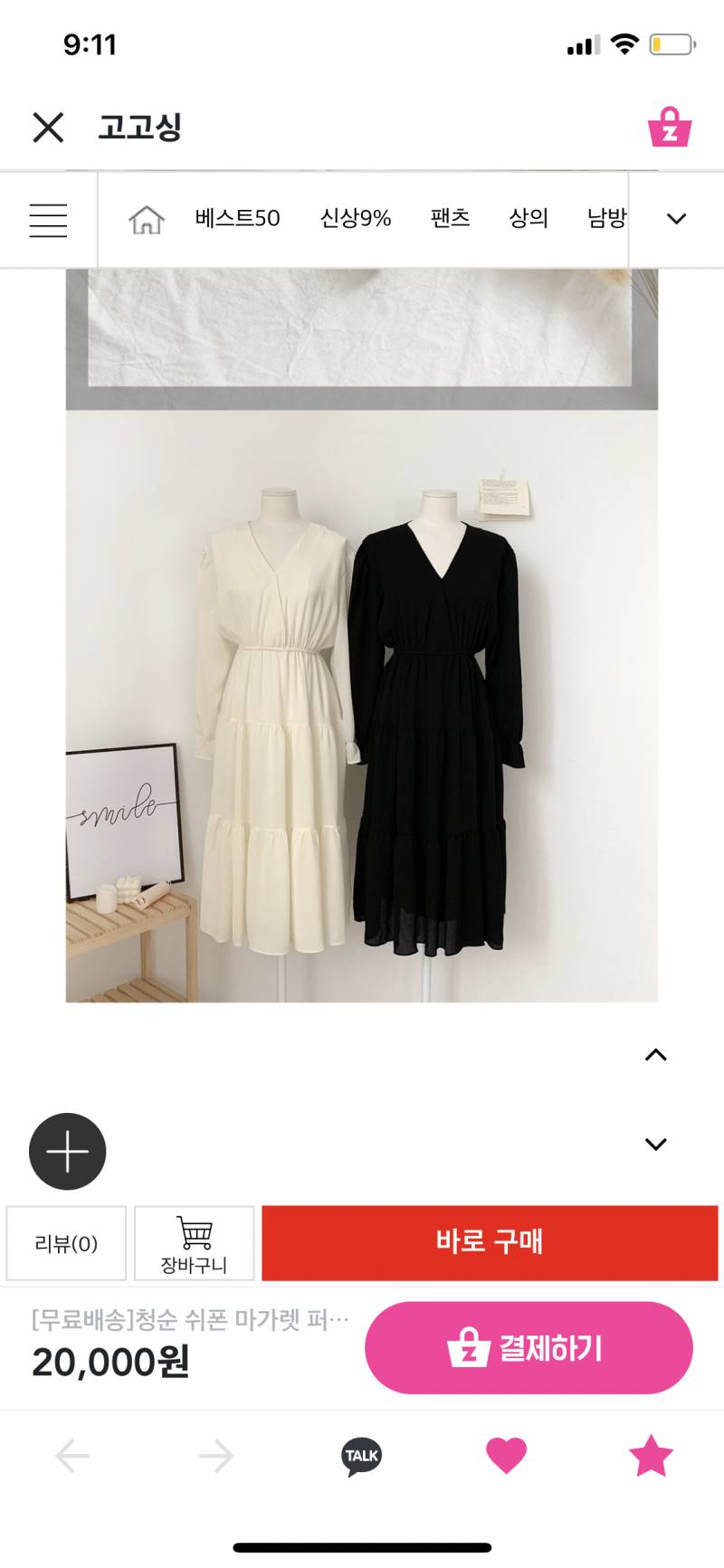
Task: Expand the category list chevron
Action: pyautogui.click(x=676, y=219)
